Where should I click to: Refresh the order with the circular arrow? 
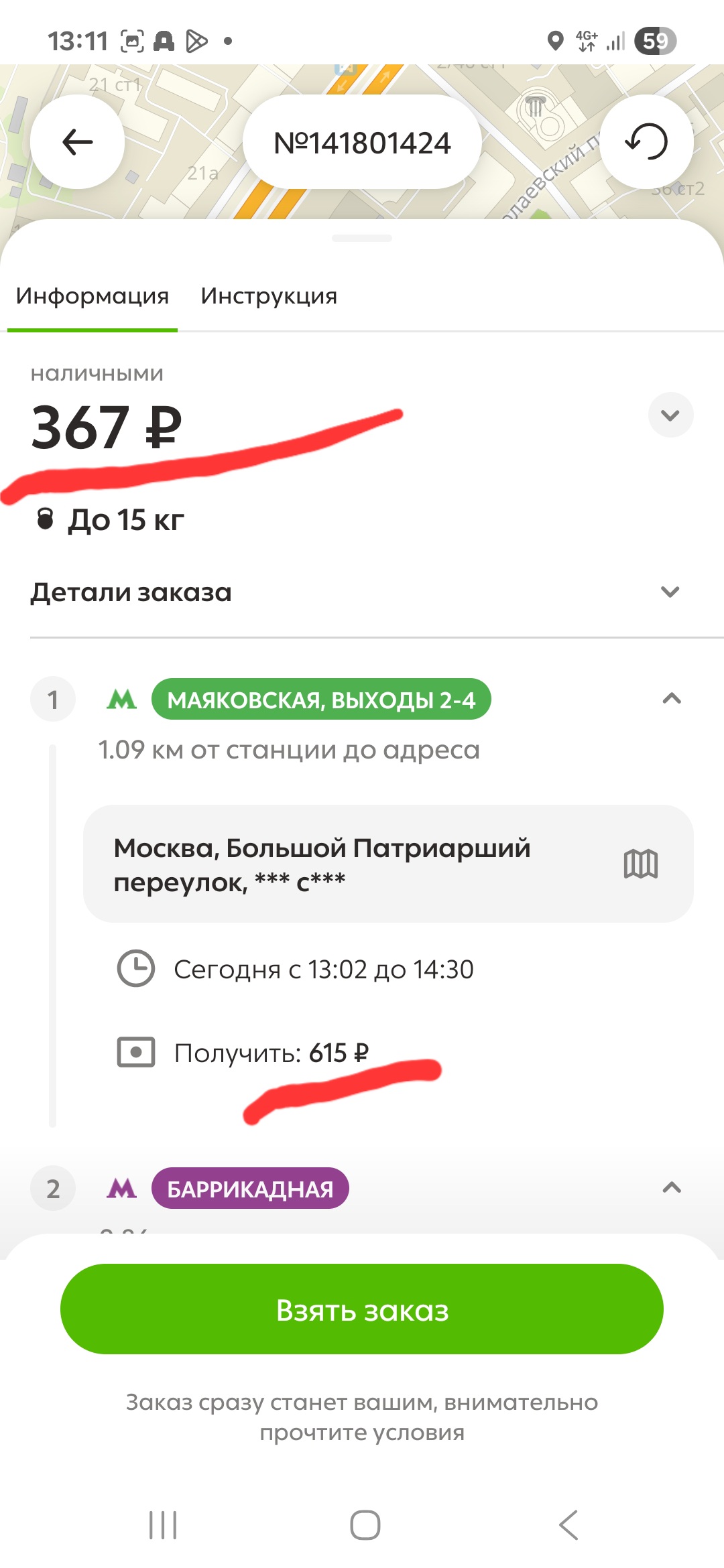[x=646, y=142]
